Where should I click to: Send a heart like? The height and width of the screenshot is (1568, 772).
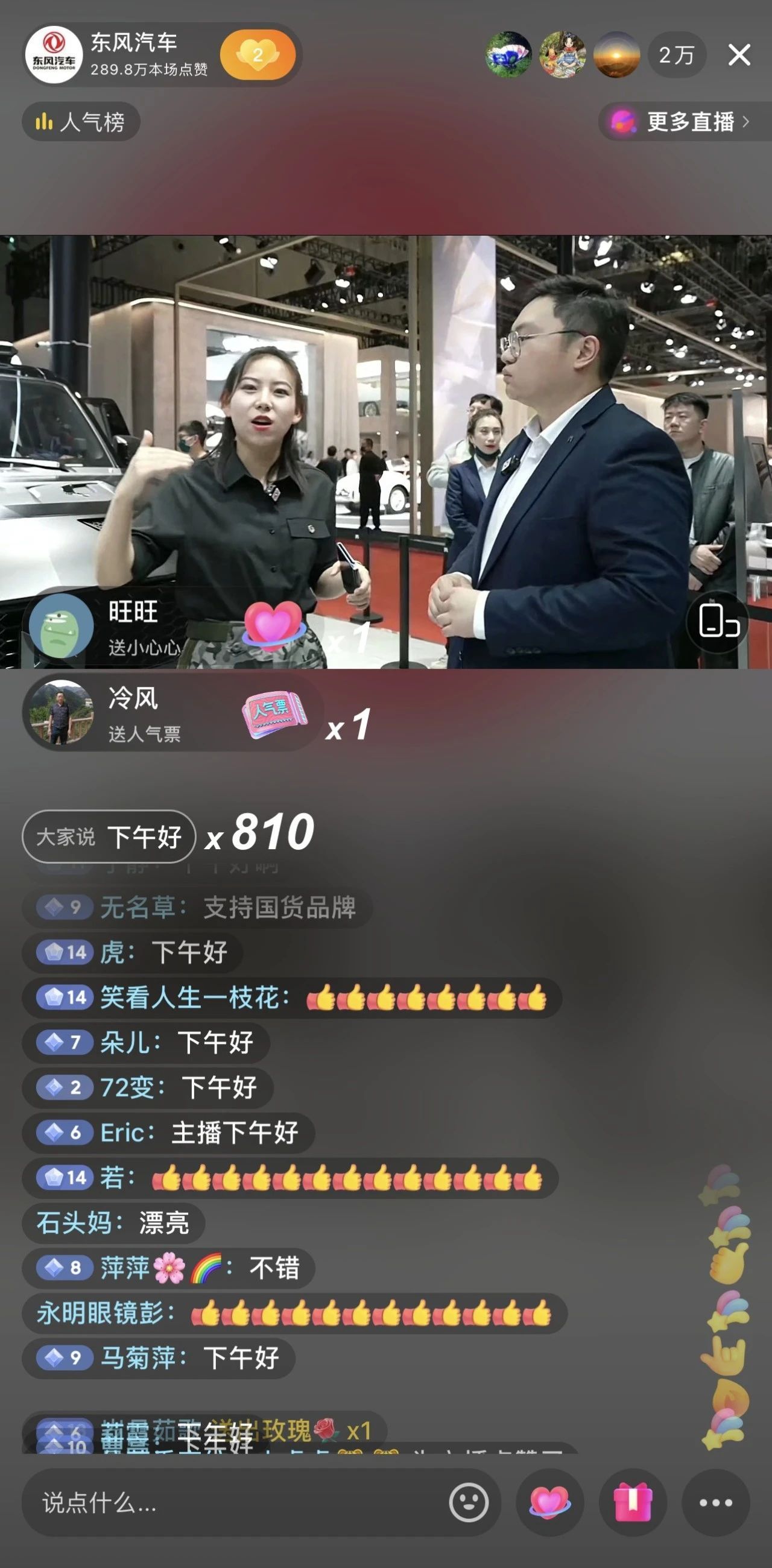coord(549,1503)
